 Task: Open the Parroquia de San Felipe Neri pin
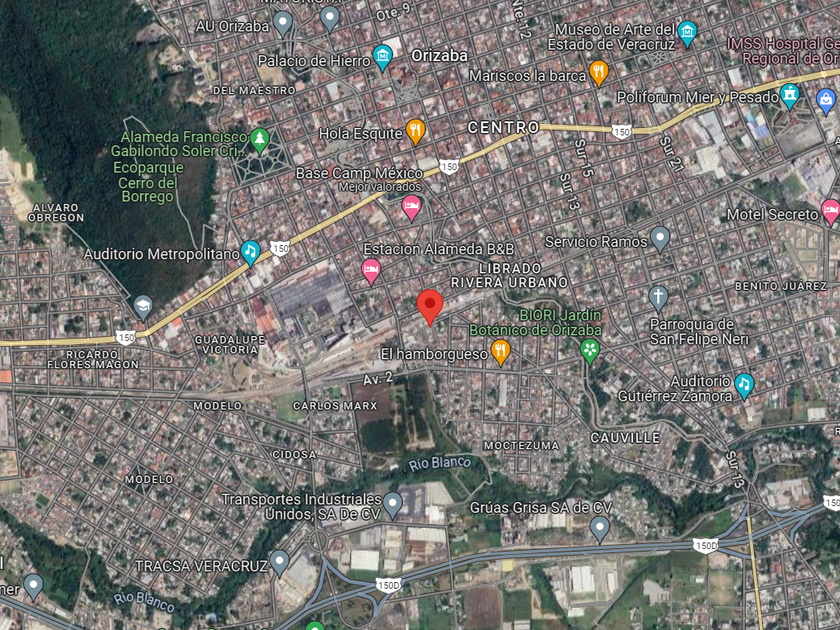[658, 299]
